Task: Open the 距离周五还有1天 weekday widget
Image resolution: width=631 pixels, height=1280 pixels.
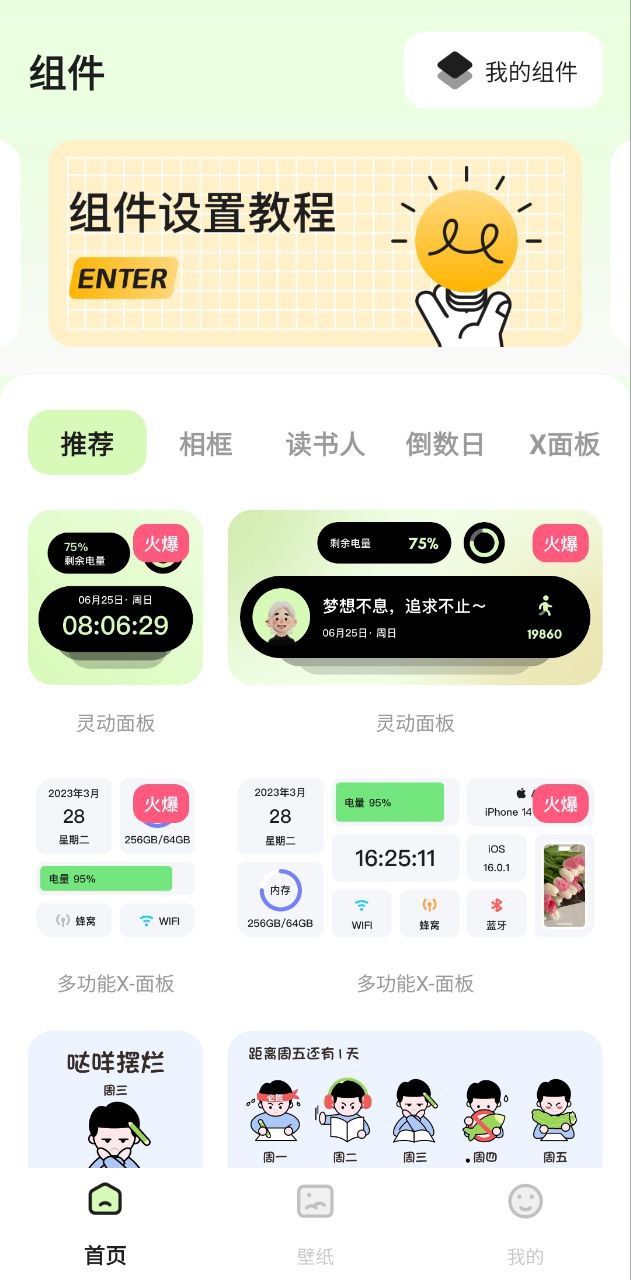Action: click(x=415, y=1100)
